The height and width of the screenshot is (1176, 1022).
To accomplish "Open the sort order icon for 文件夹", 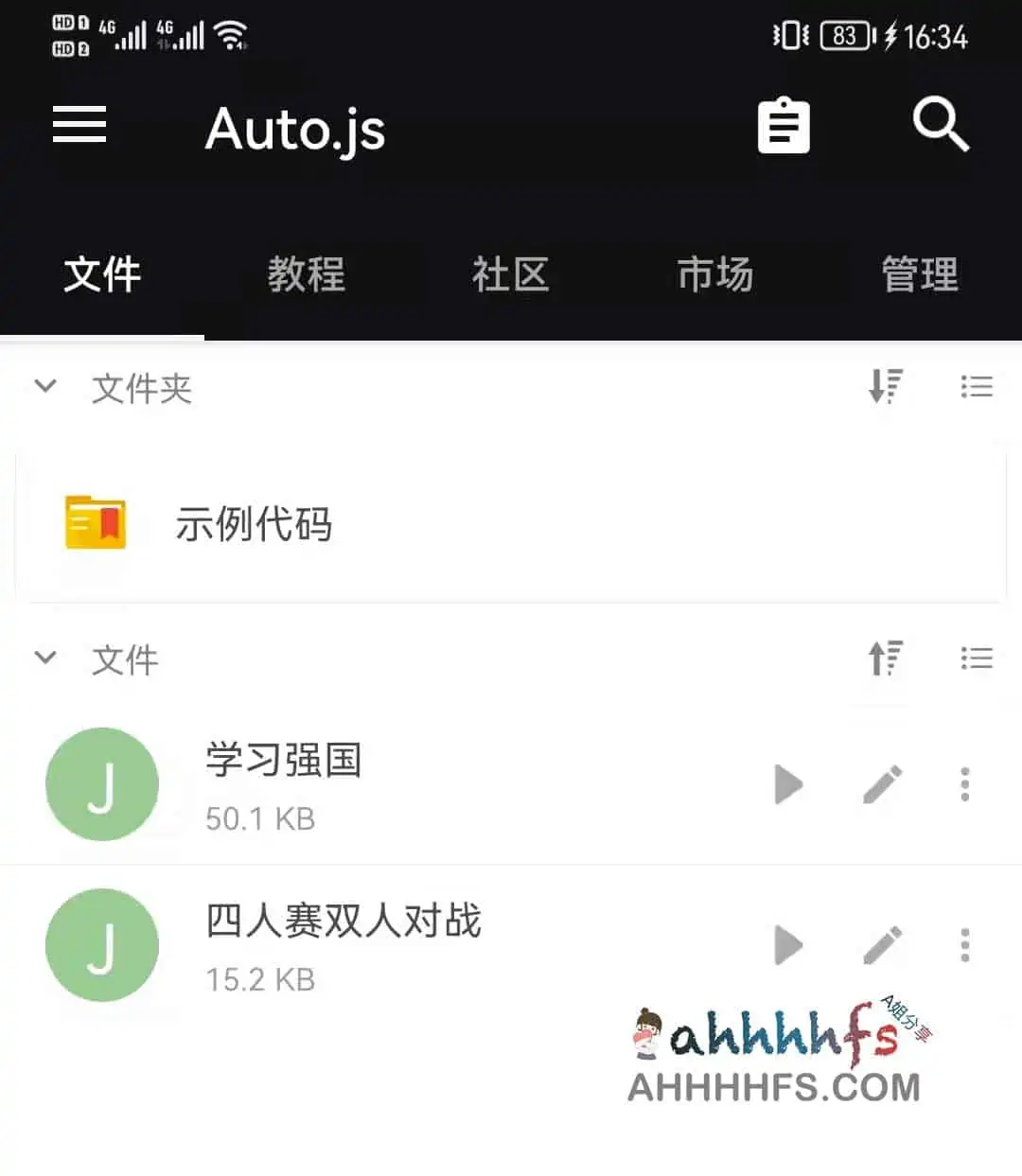I will 886,386.
